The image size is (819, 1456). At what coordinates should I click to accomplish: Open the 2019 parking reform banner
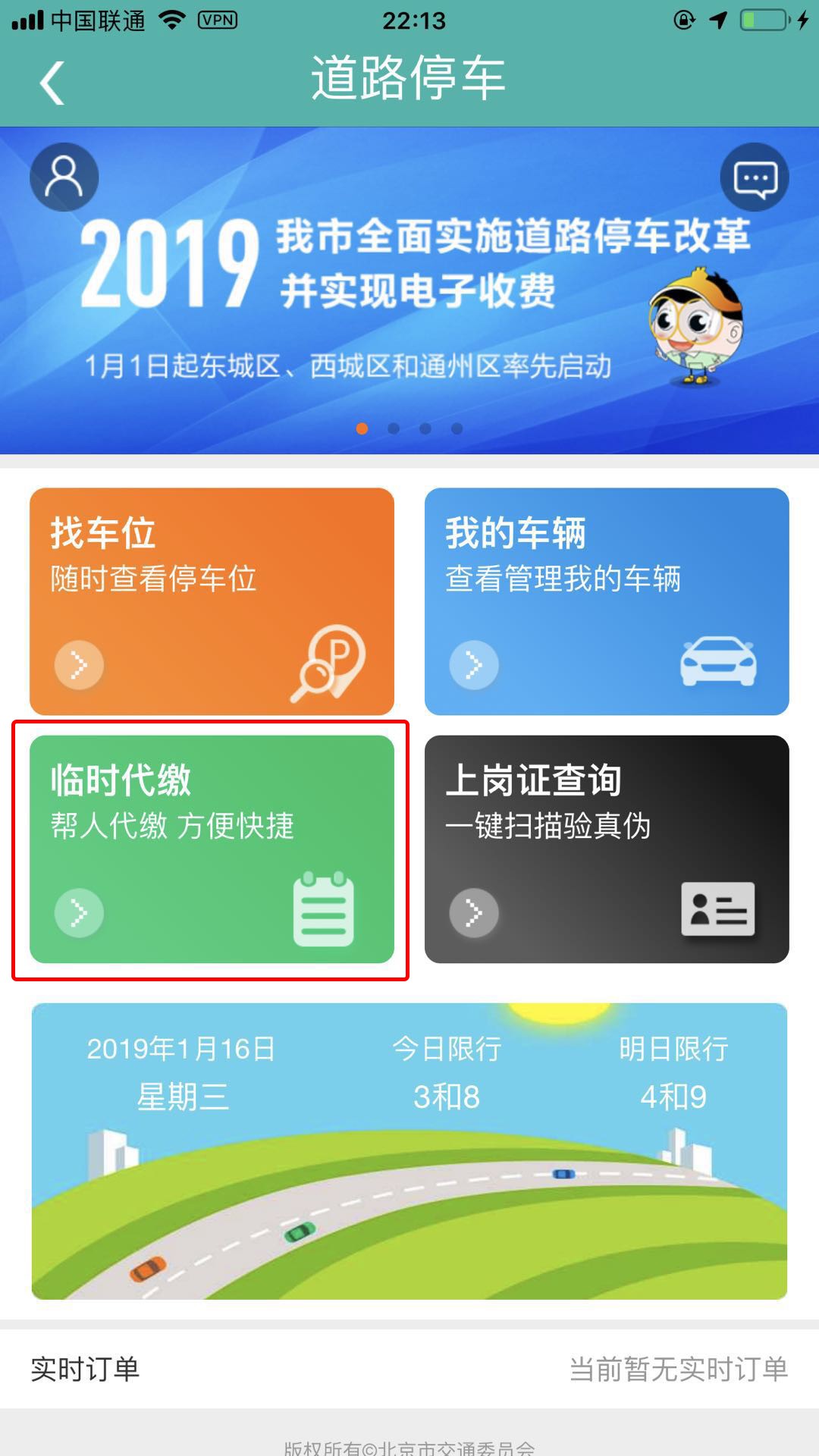click(409, 290)
